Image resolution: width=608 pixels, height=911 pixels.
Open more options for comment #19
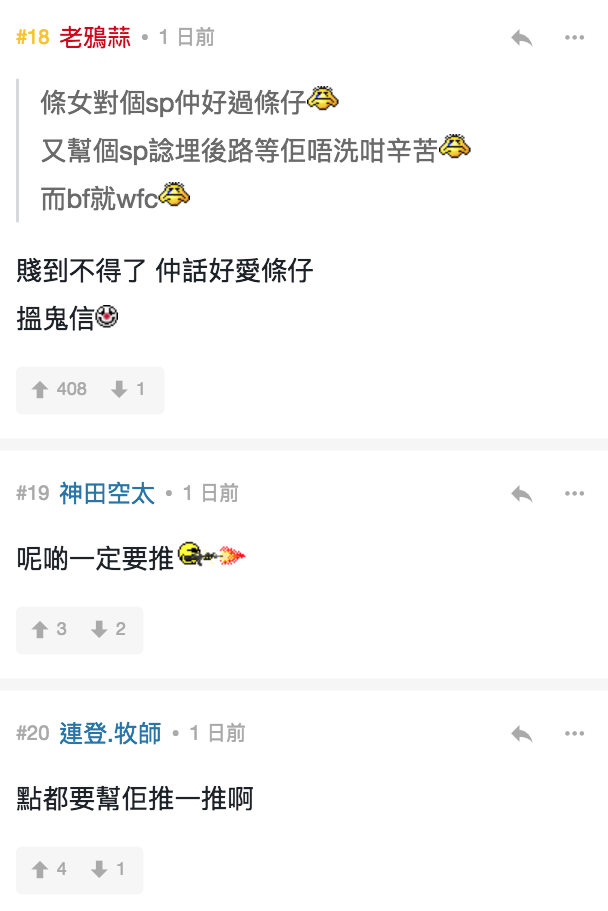pos(574,493)
